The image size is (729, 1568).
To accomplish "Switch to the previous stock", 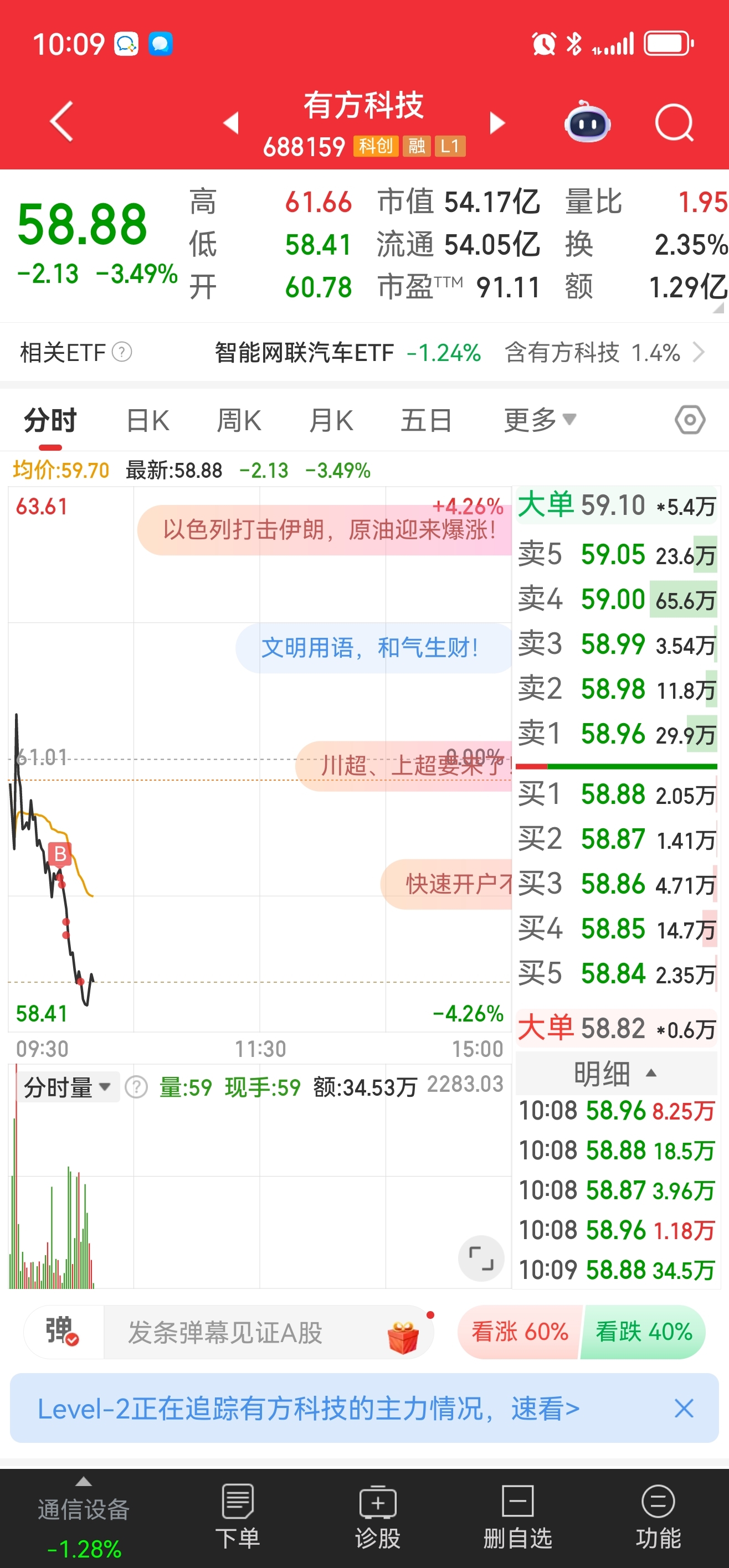I will [x=231, y=123].
